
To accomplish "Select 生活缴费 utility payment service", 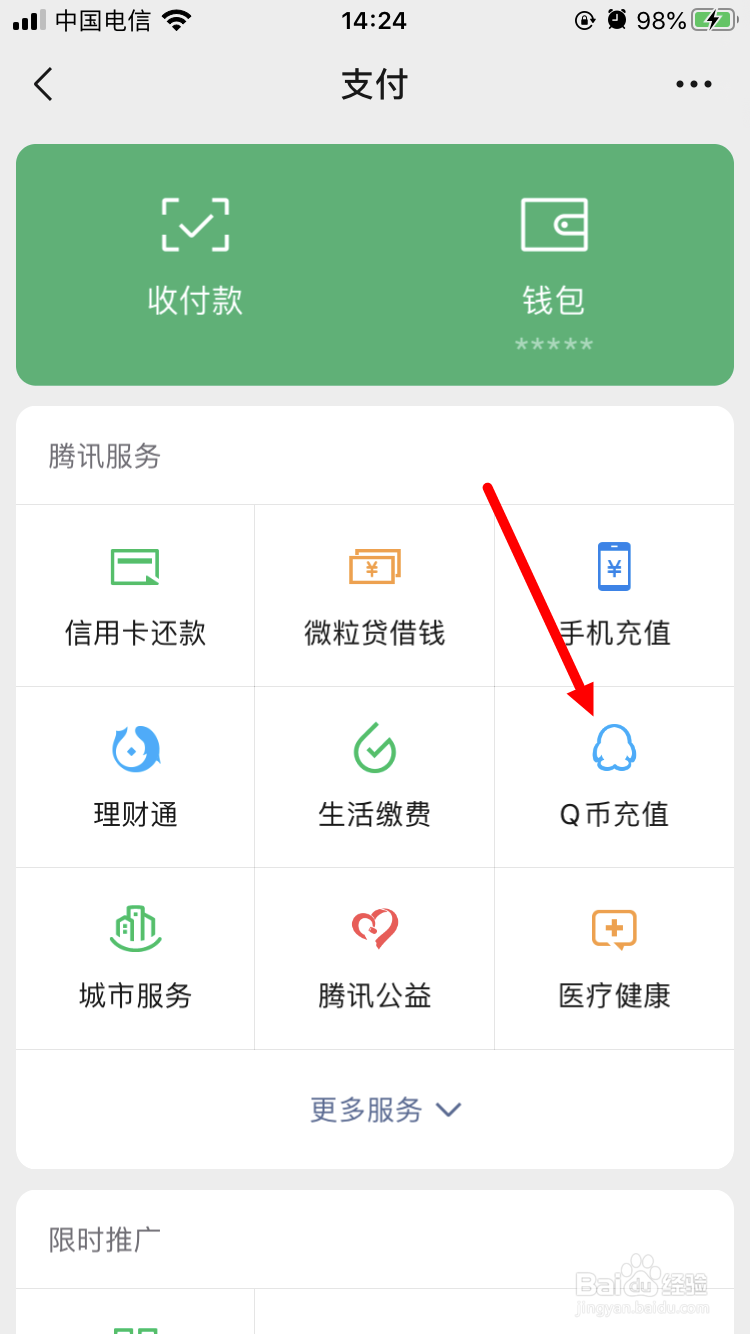I will (374, 777).
